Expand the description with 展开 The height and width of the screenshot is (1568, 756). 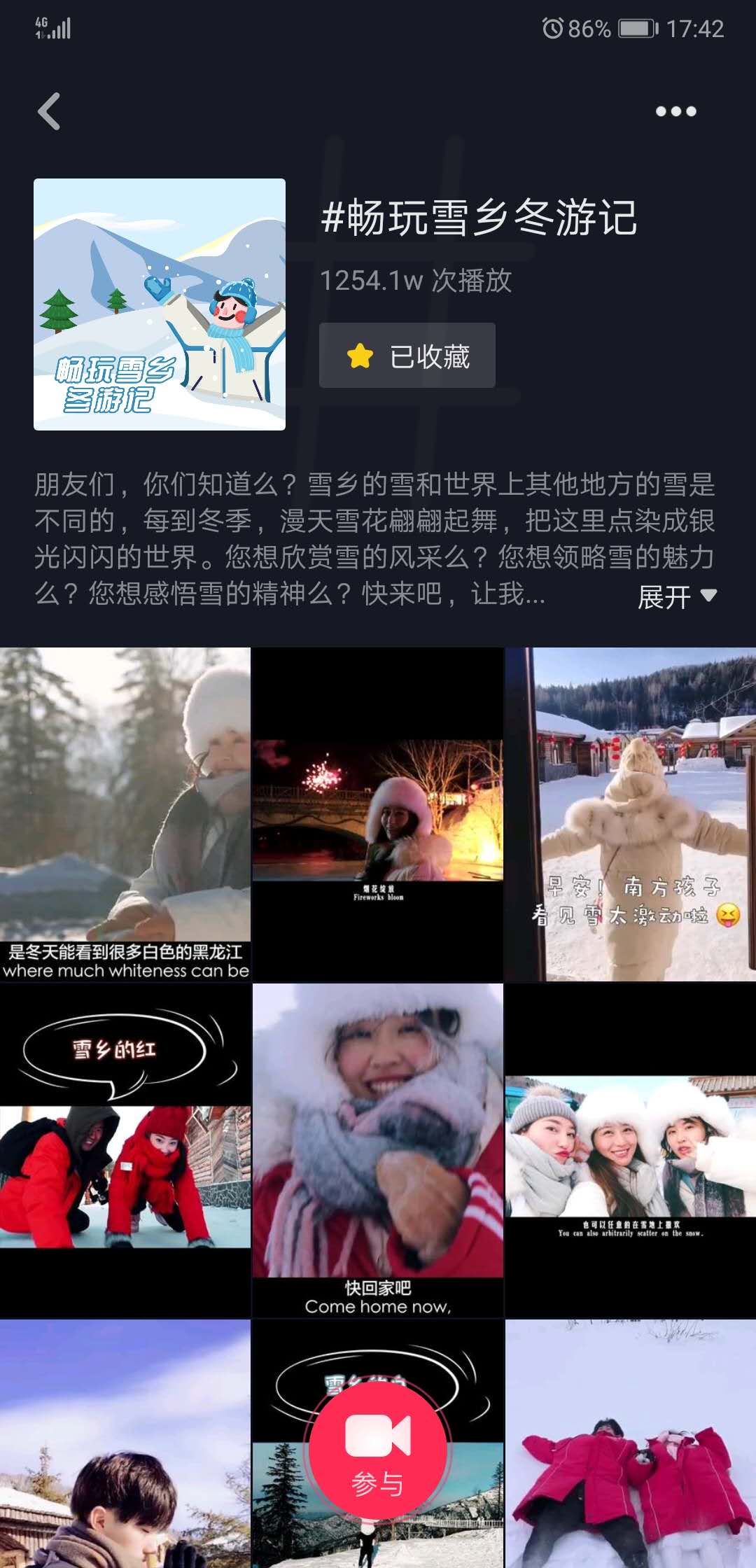676,597
